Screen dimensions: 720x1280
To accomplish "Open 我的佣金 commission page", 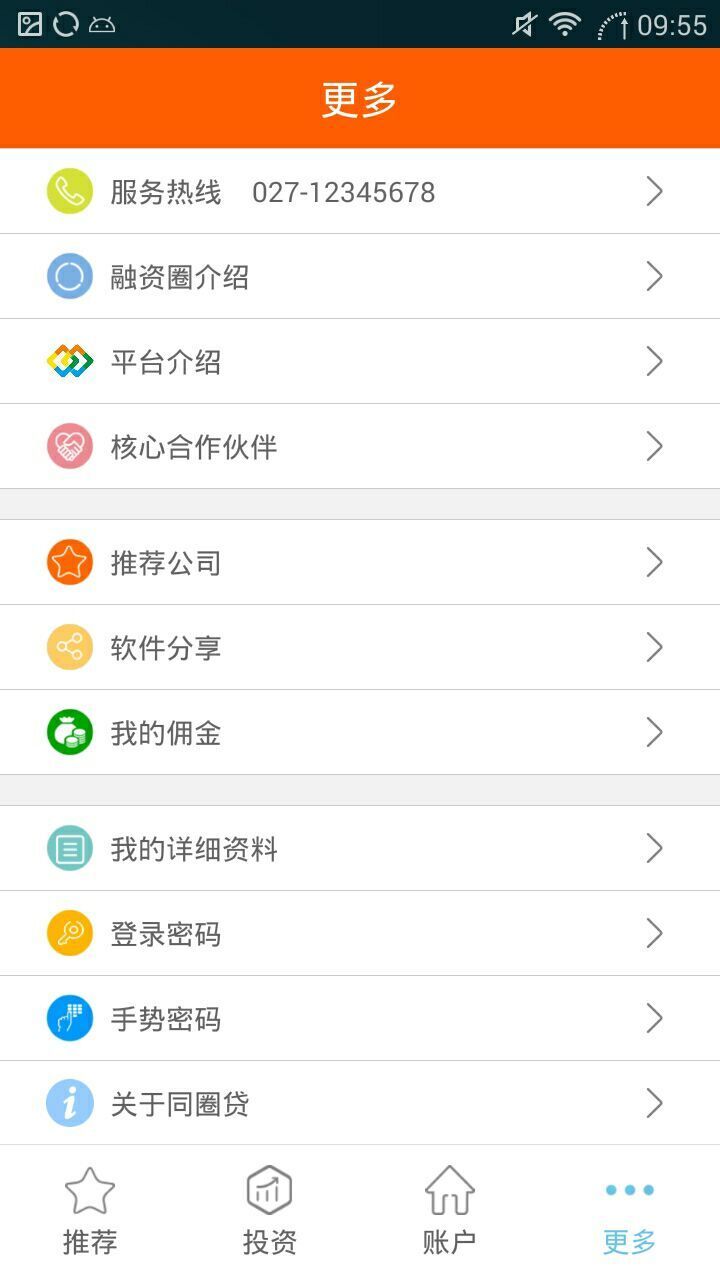I will 360,733.
